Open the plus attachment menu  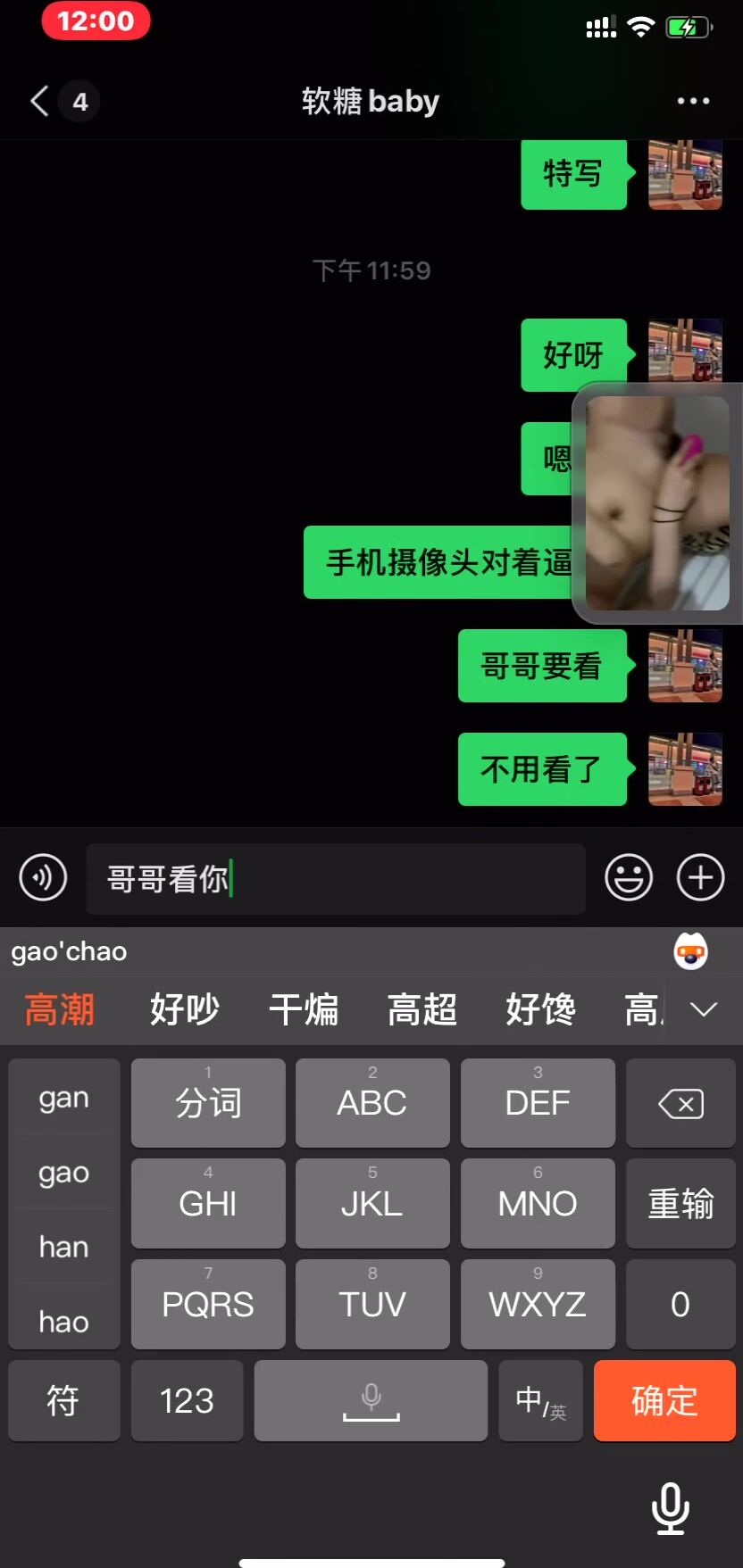pos(700,877)
